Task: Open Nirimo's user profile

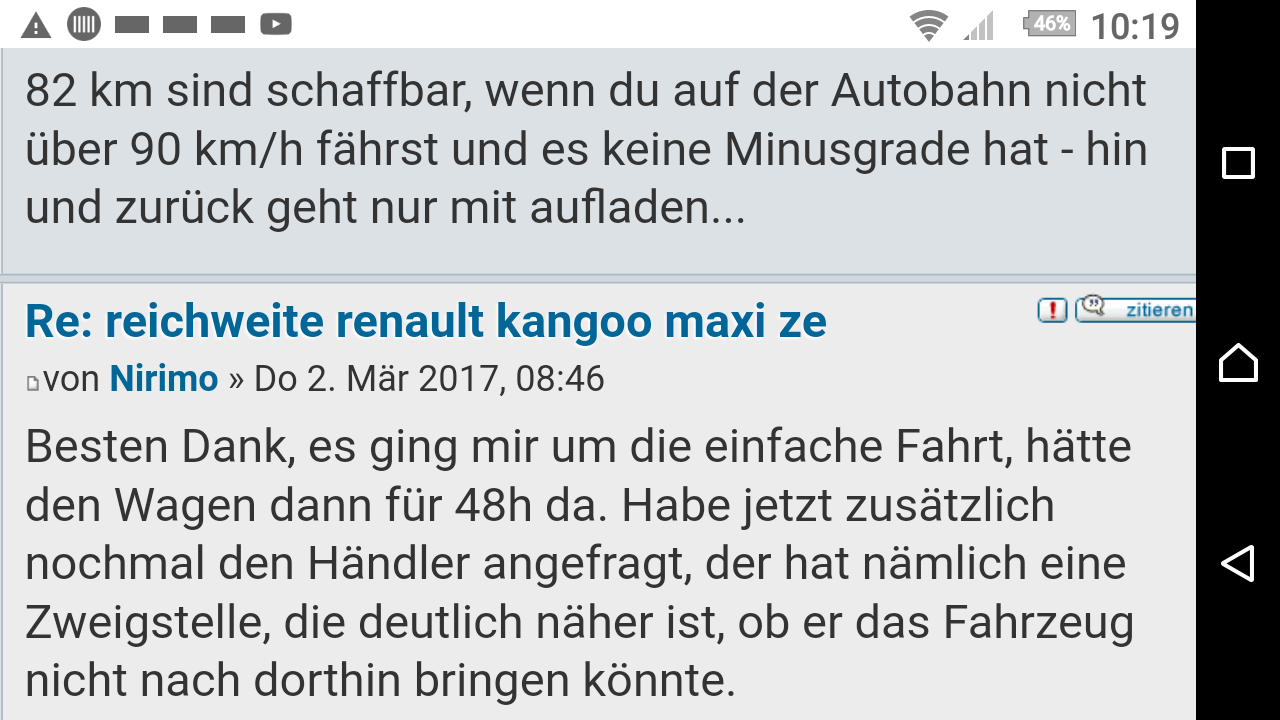Action: tap(164, 379)
